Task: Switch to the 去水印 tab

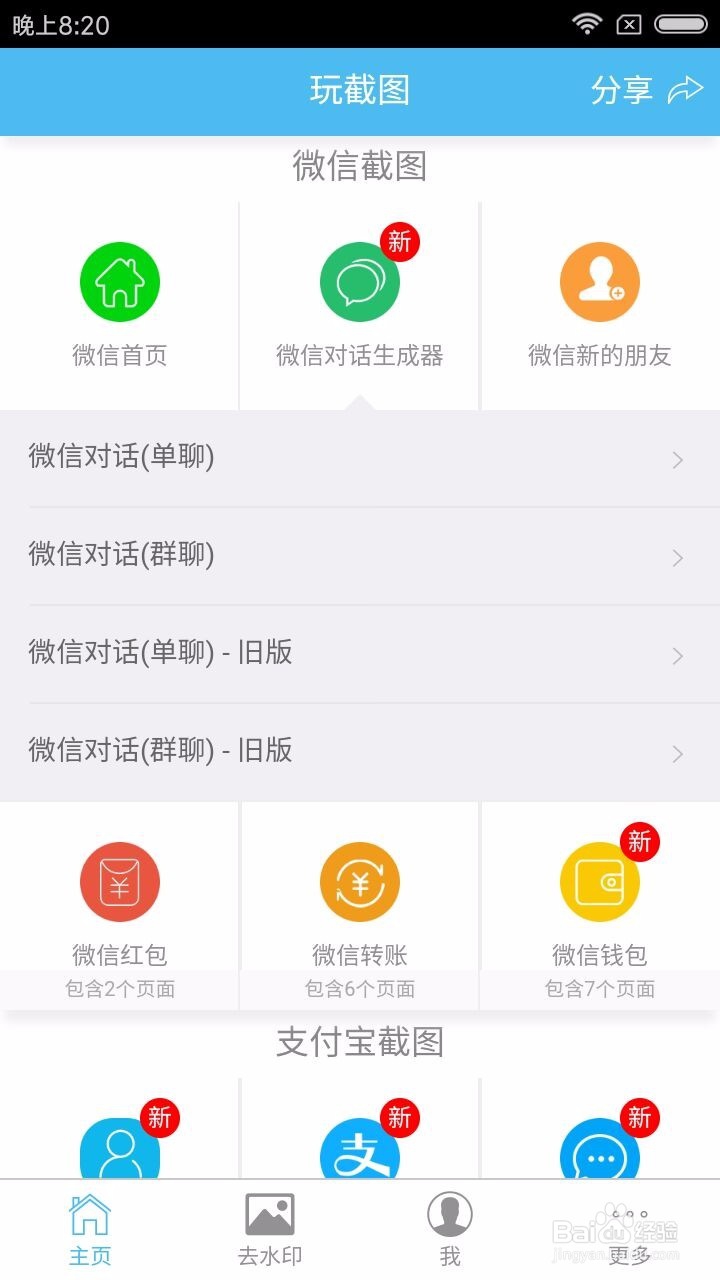Action: pos(270,1231)
